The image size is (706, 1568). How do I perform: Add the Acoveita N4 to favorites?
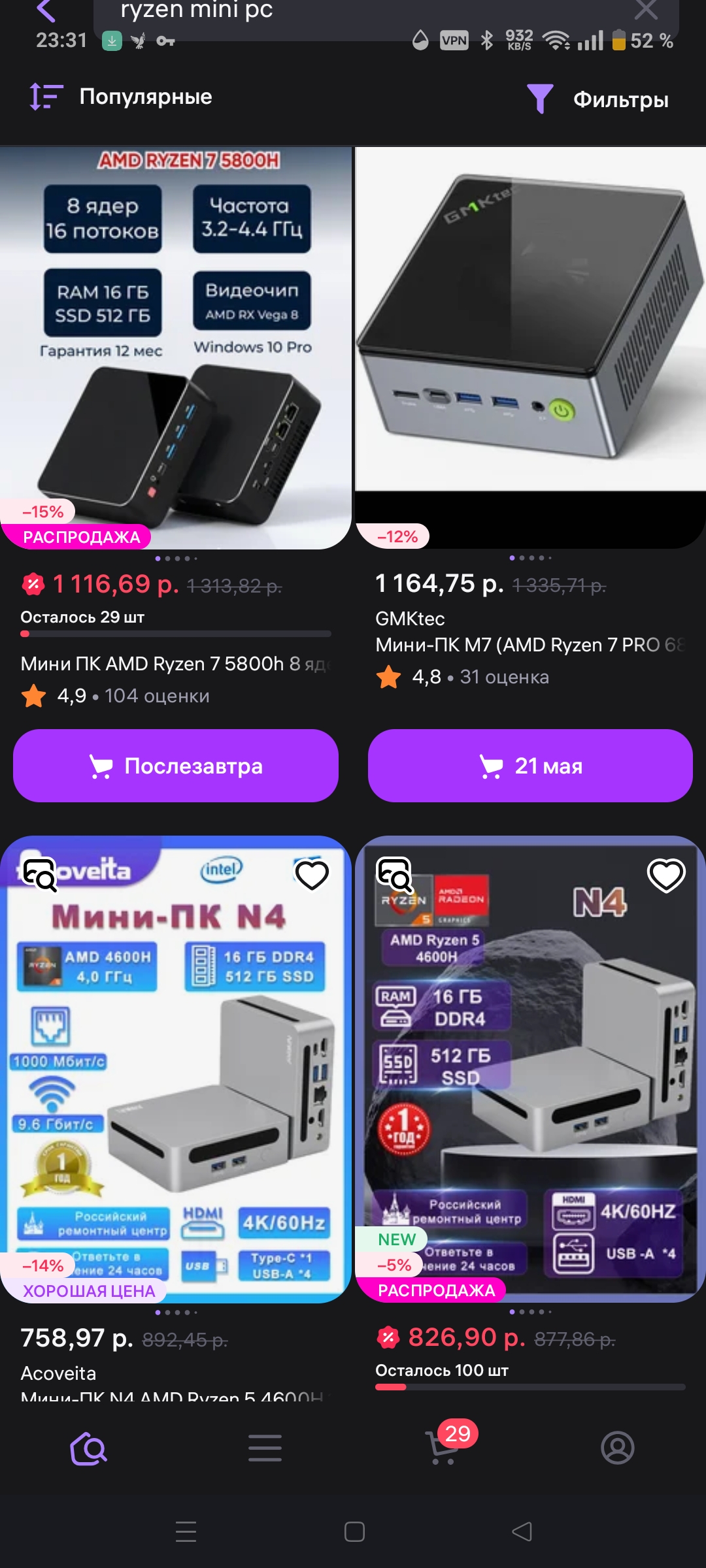click(312, 874)
